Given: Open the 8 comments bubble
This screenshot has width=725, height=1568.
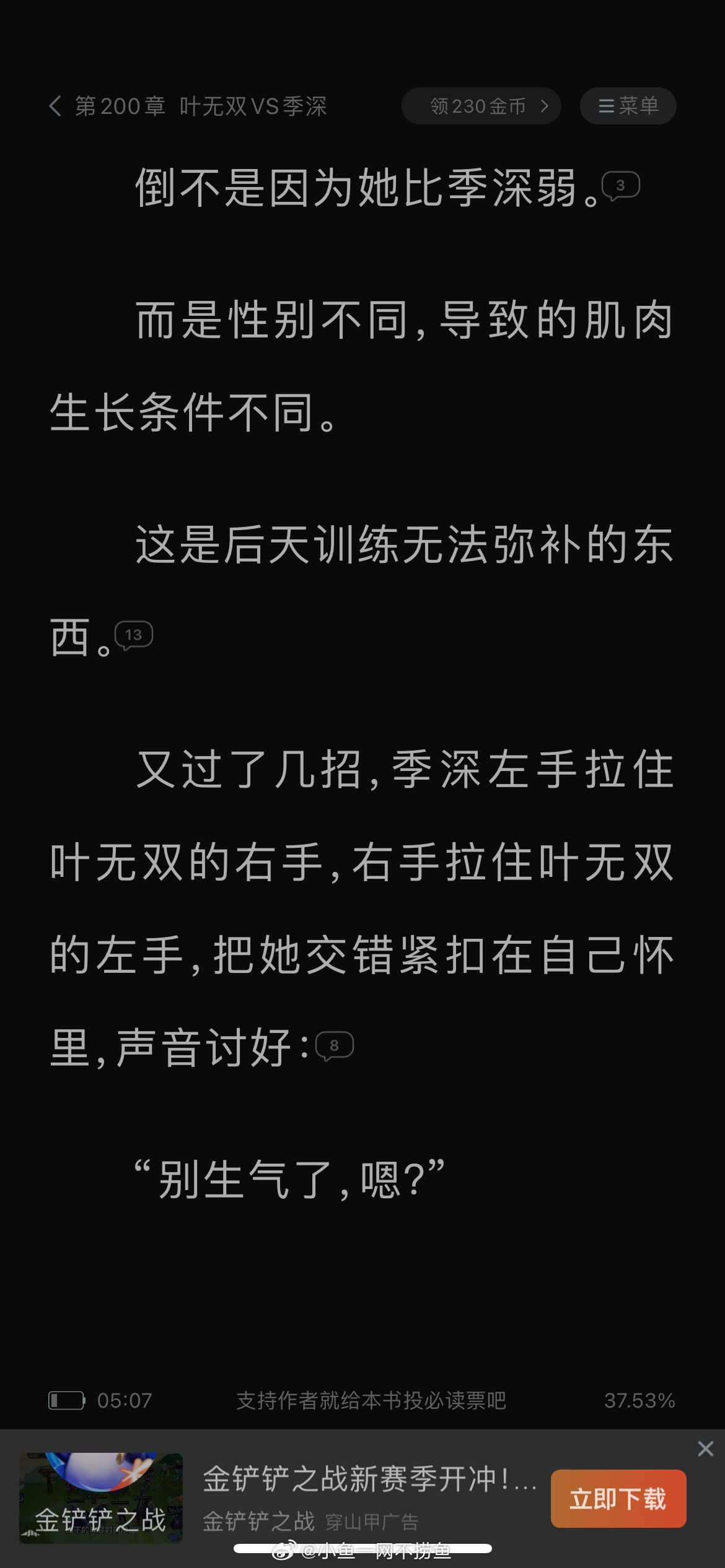Looking at the screenshot, I should pos(335,1046).
